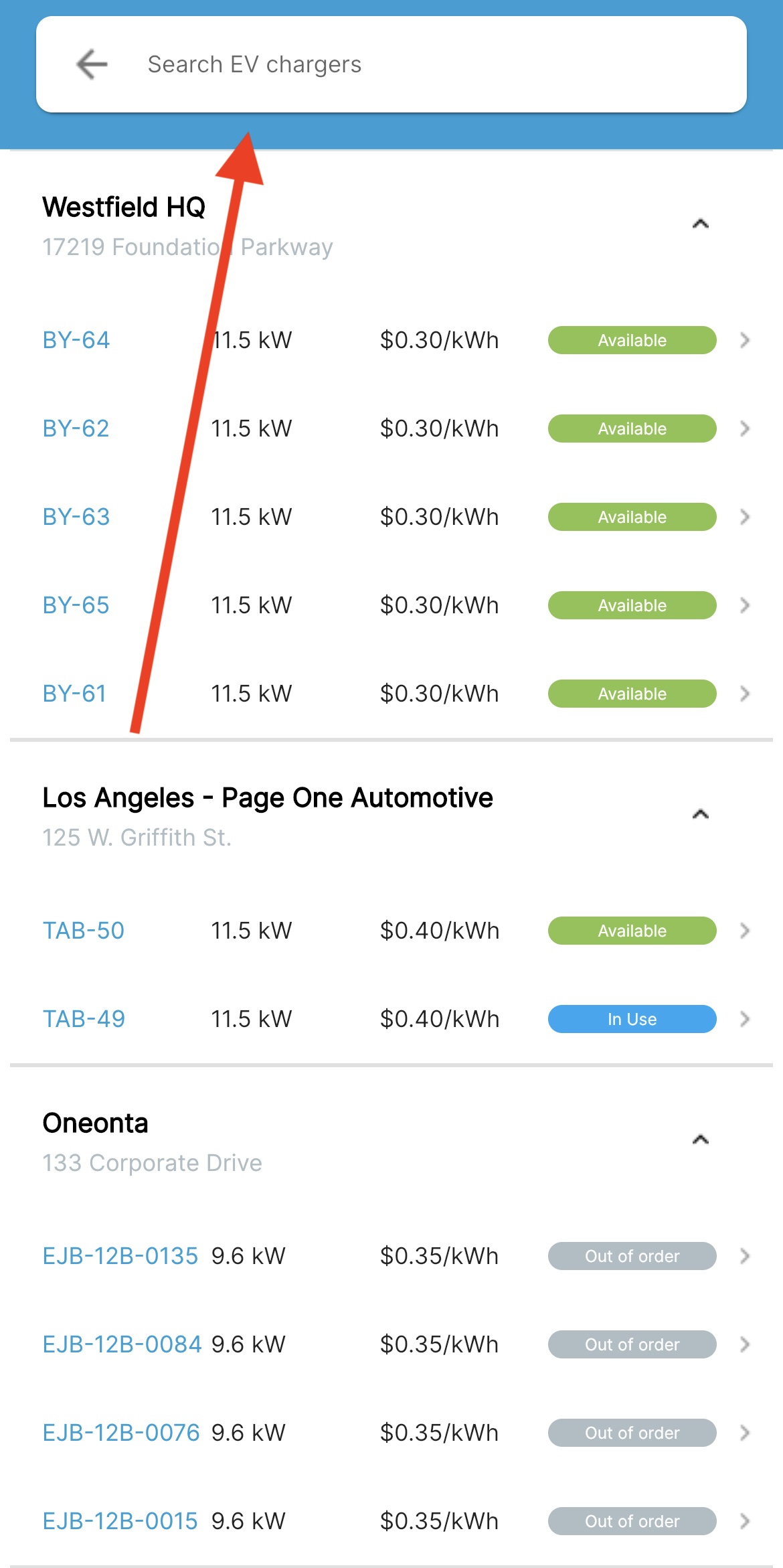
Task: Open the BY-61 charger
Action: pos(391,694)
